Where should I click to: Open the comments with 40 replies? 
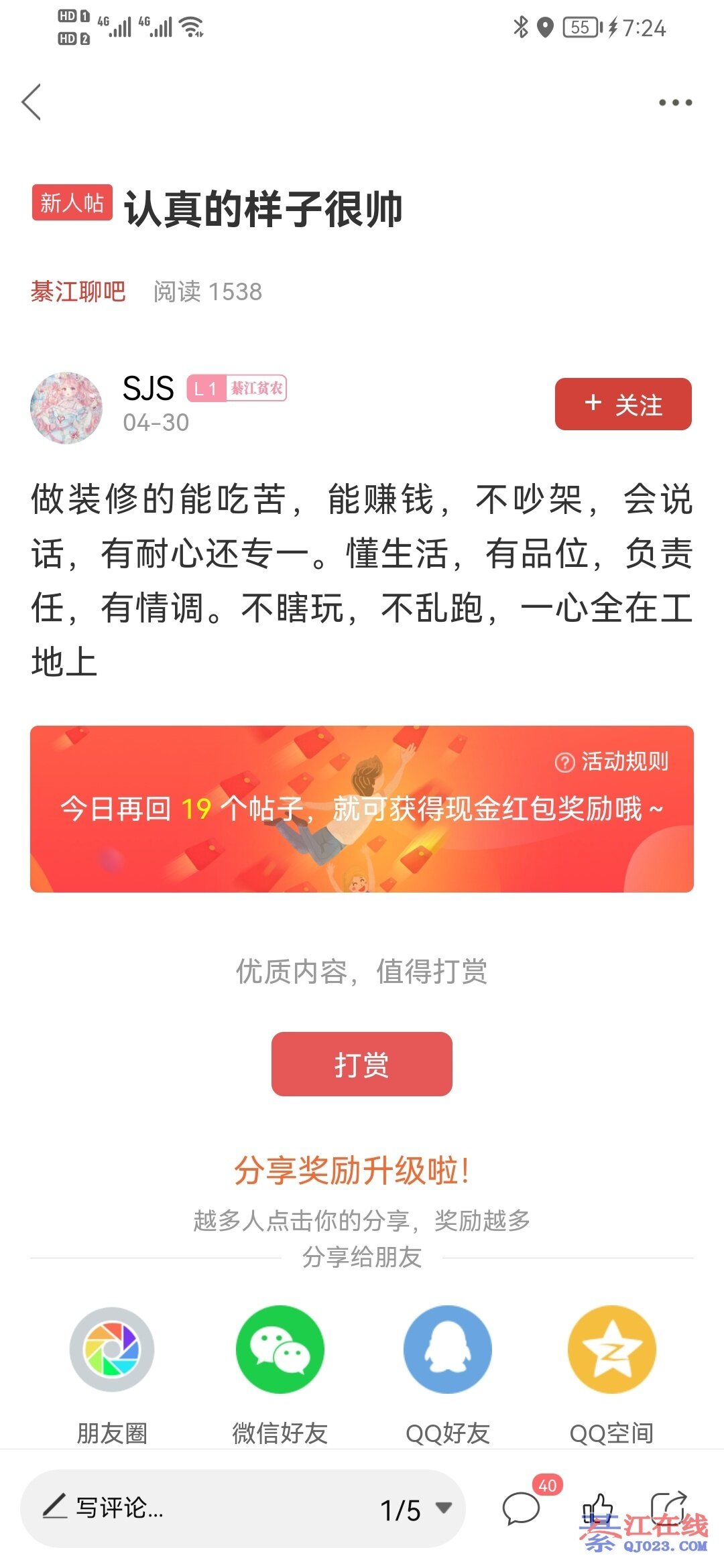tap(522, 1508)
